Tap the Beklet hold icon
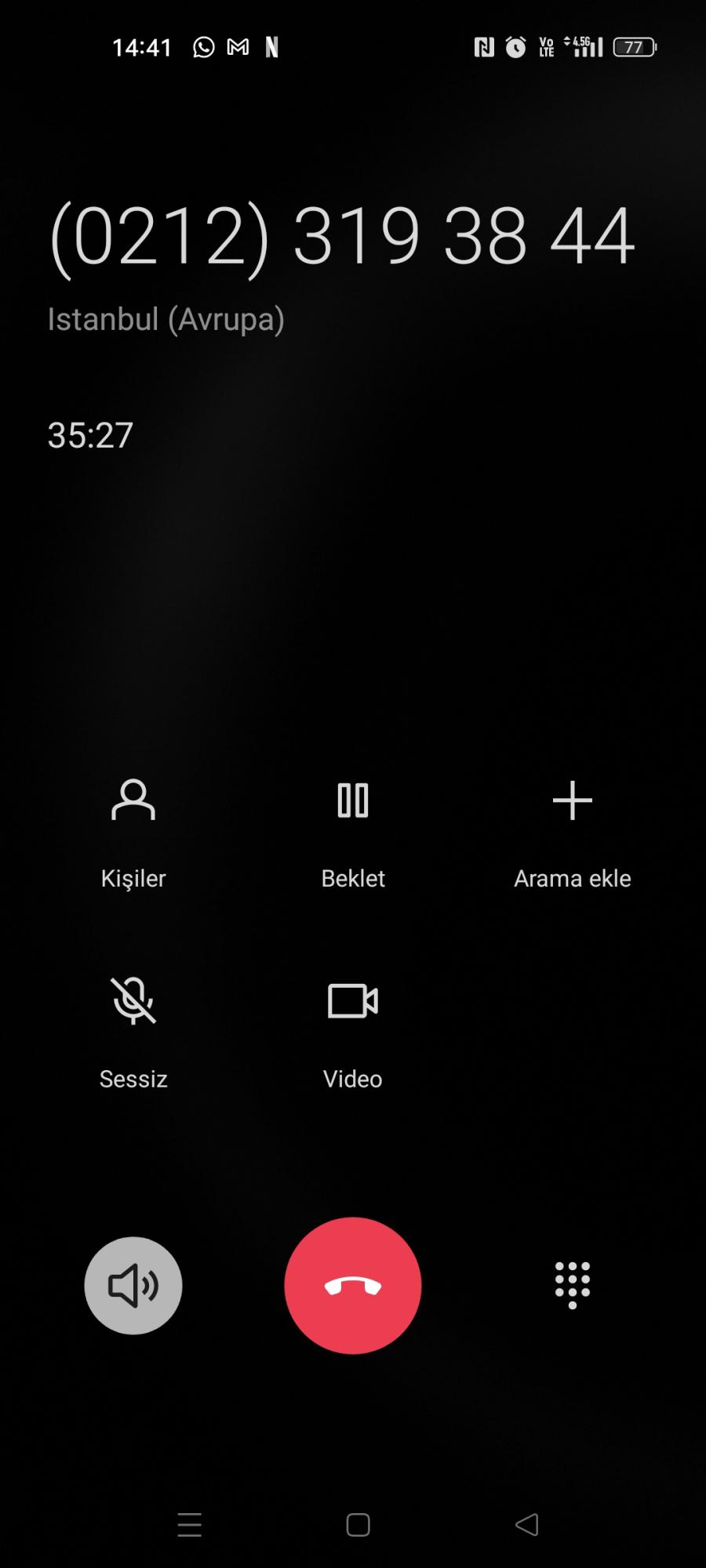 tap(353, 800)
